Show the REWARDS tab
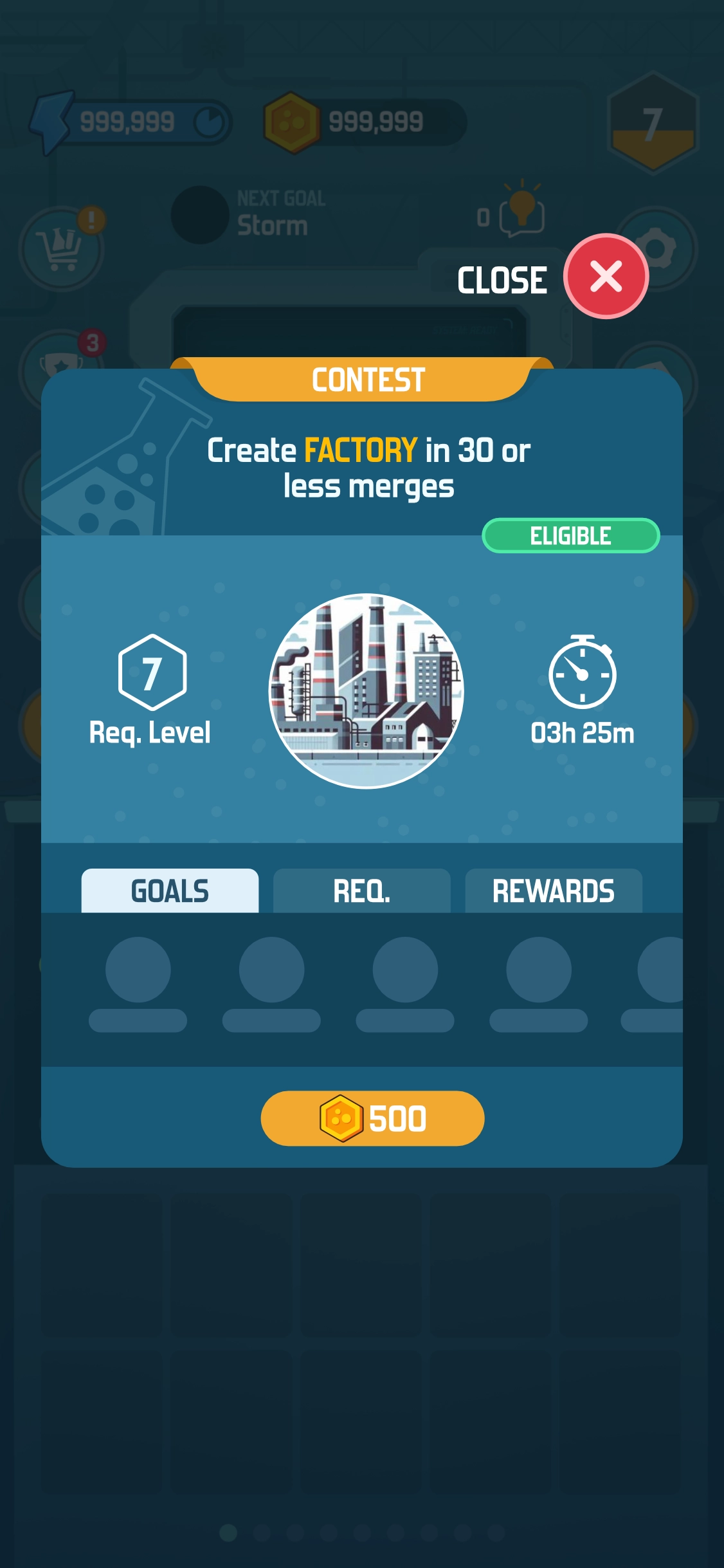Viewport: 724px width, 1568px height. coord(554,891)
